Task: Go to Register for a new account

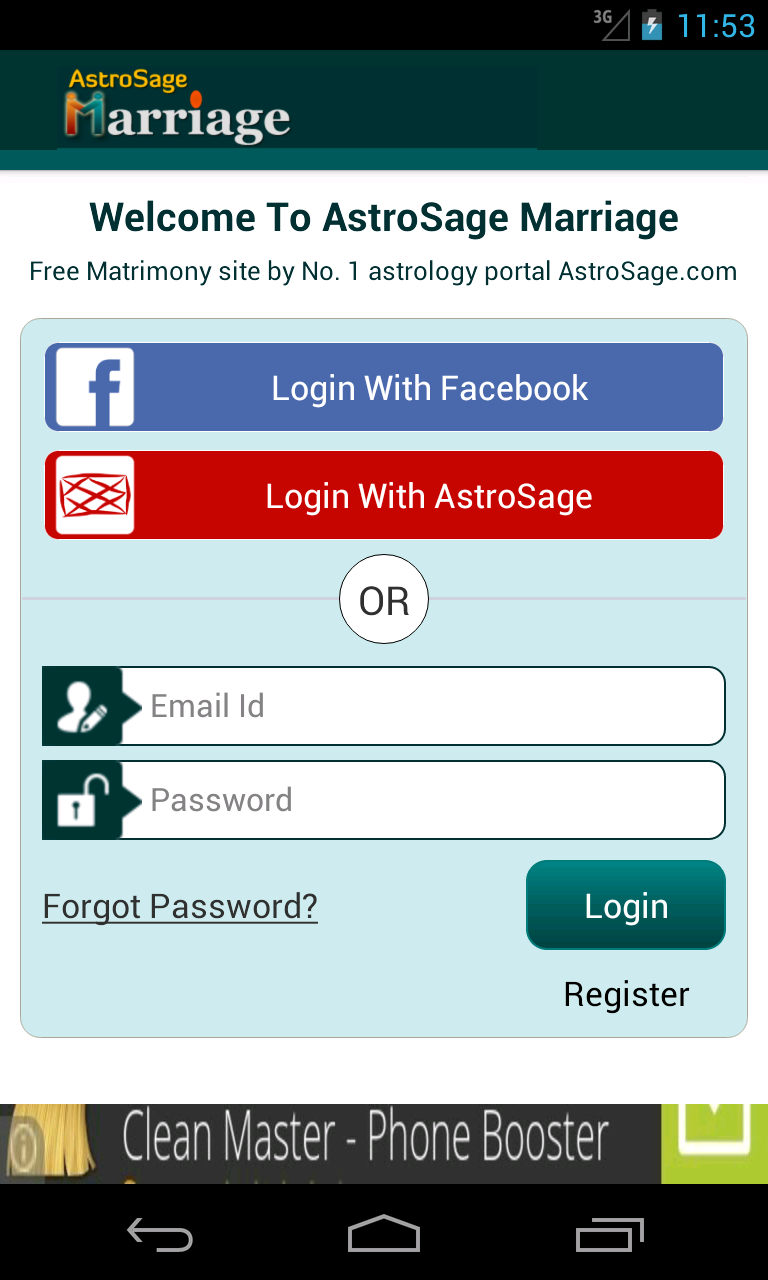Action: coord(626,994)
